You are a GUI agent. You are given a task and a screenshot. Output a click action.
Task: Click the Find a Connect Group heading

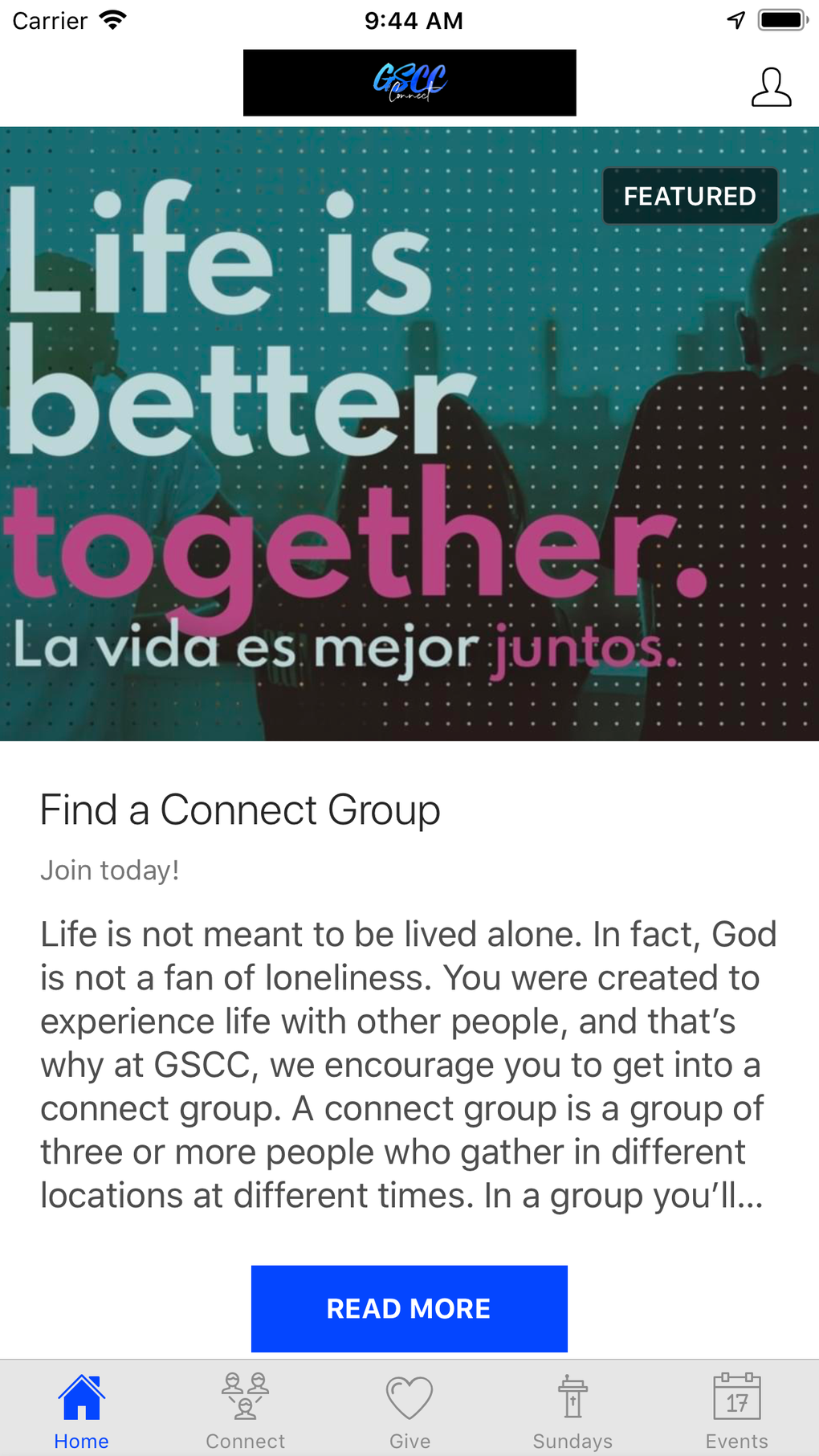point(238,810)
